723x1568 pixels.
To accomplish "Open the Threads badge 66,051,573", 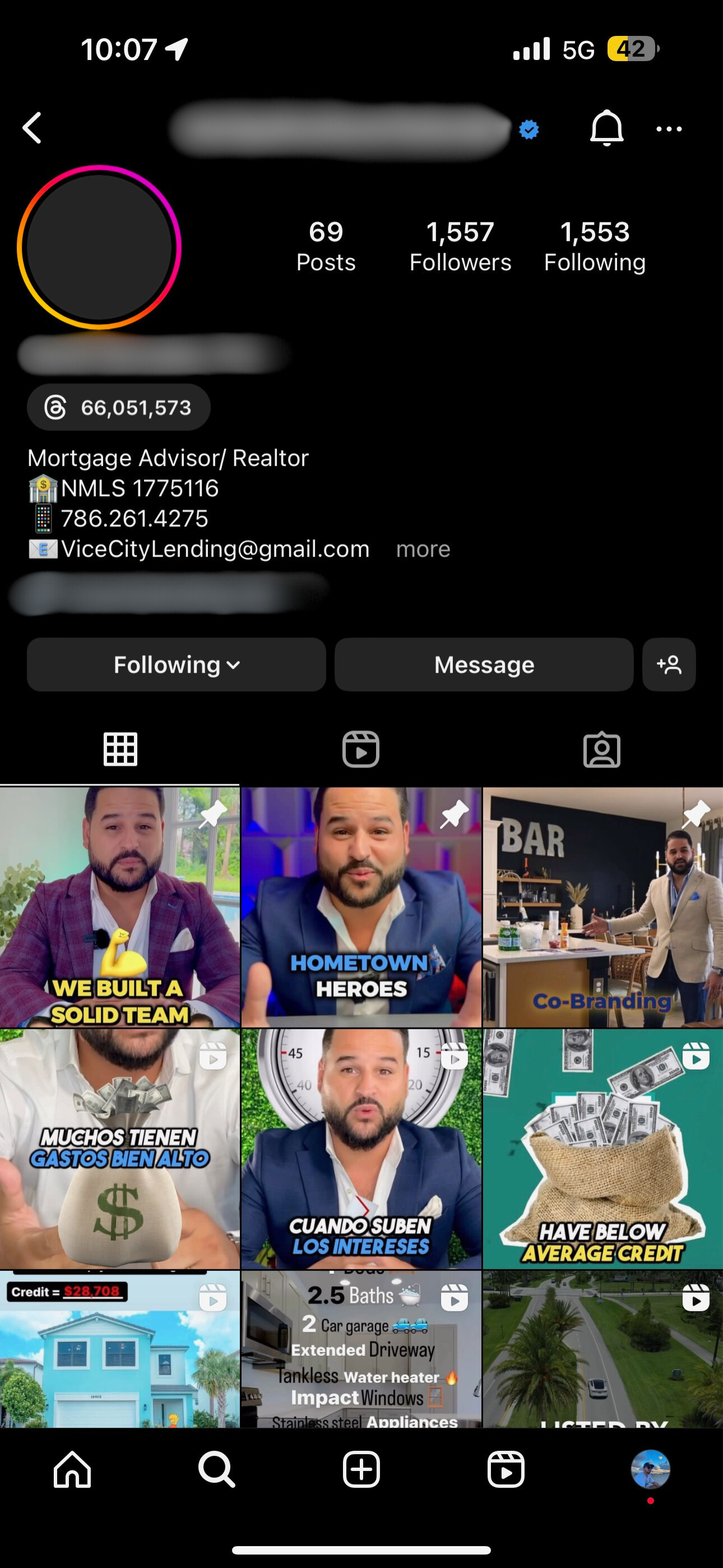I will click(119, 407).
